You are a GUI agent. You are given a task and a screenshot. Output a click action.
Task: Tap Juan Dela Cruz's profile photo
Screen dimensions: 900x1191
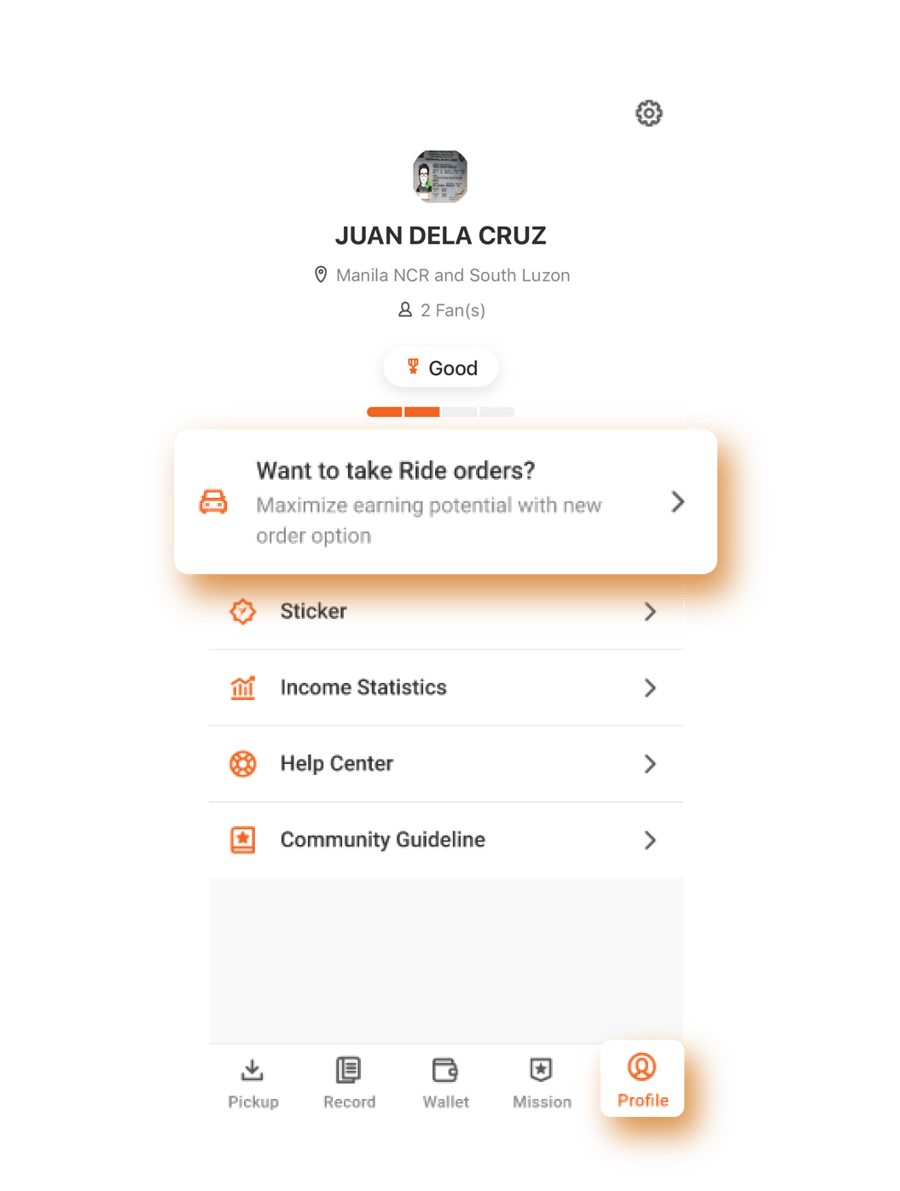point(441,176)
